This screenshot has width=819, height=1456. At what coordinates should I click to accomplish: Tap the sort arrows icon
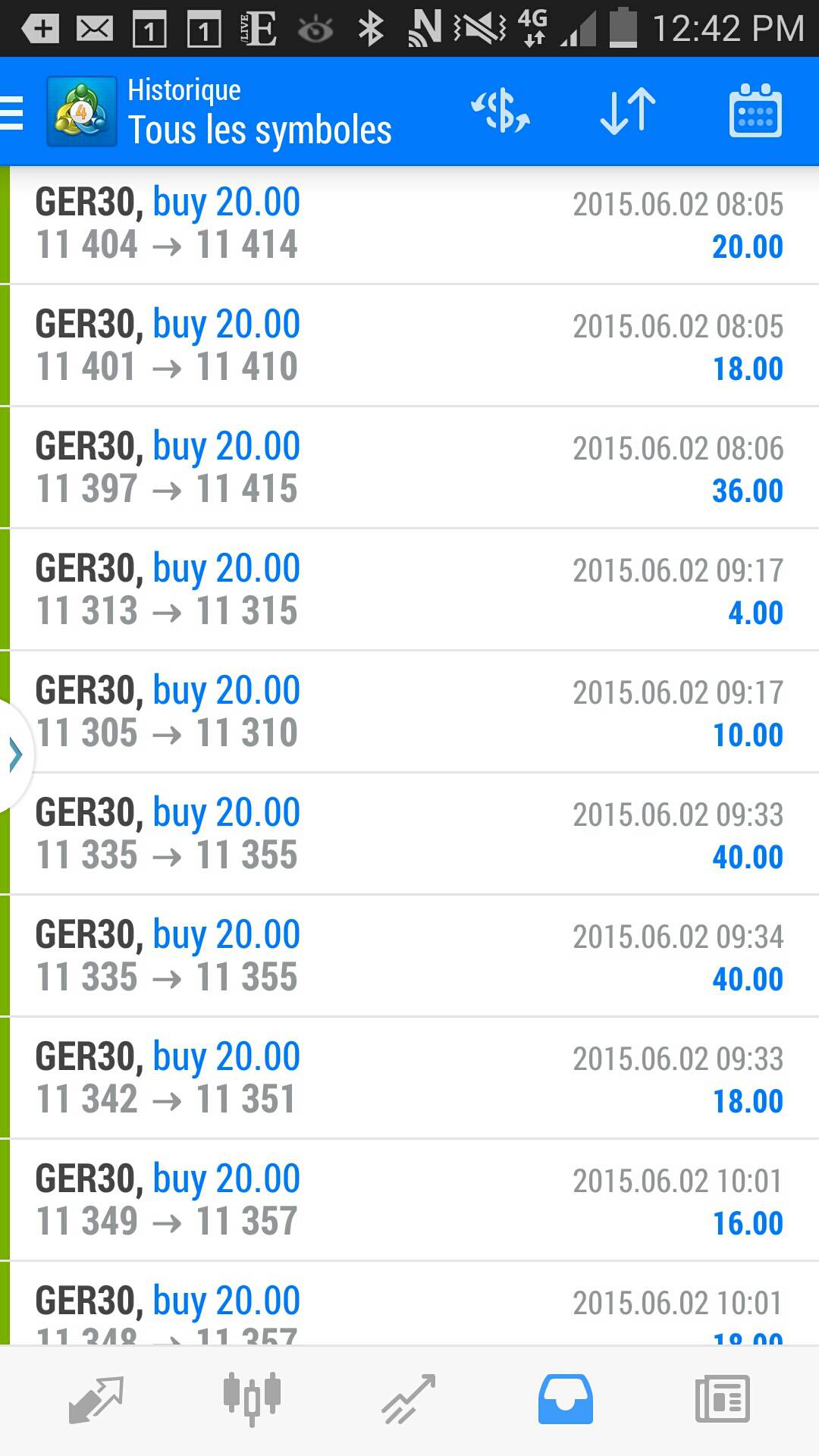pyautogui.click(x=628, y=112)
